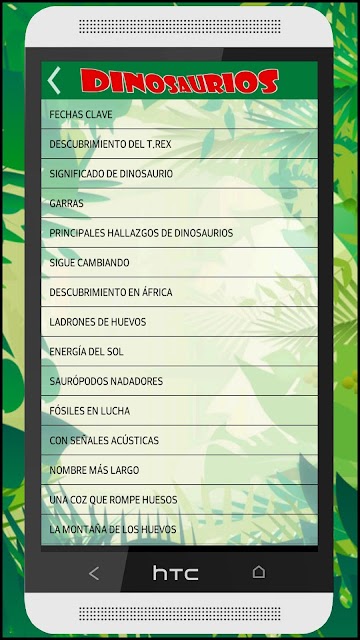Select Significado de Dinosaurio

pyautogui.click(x=180, y=173)
